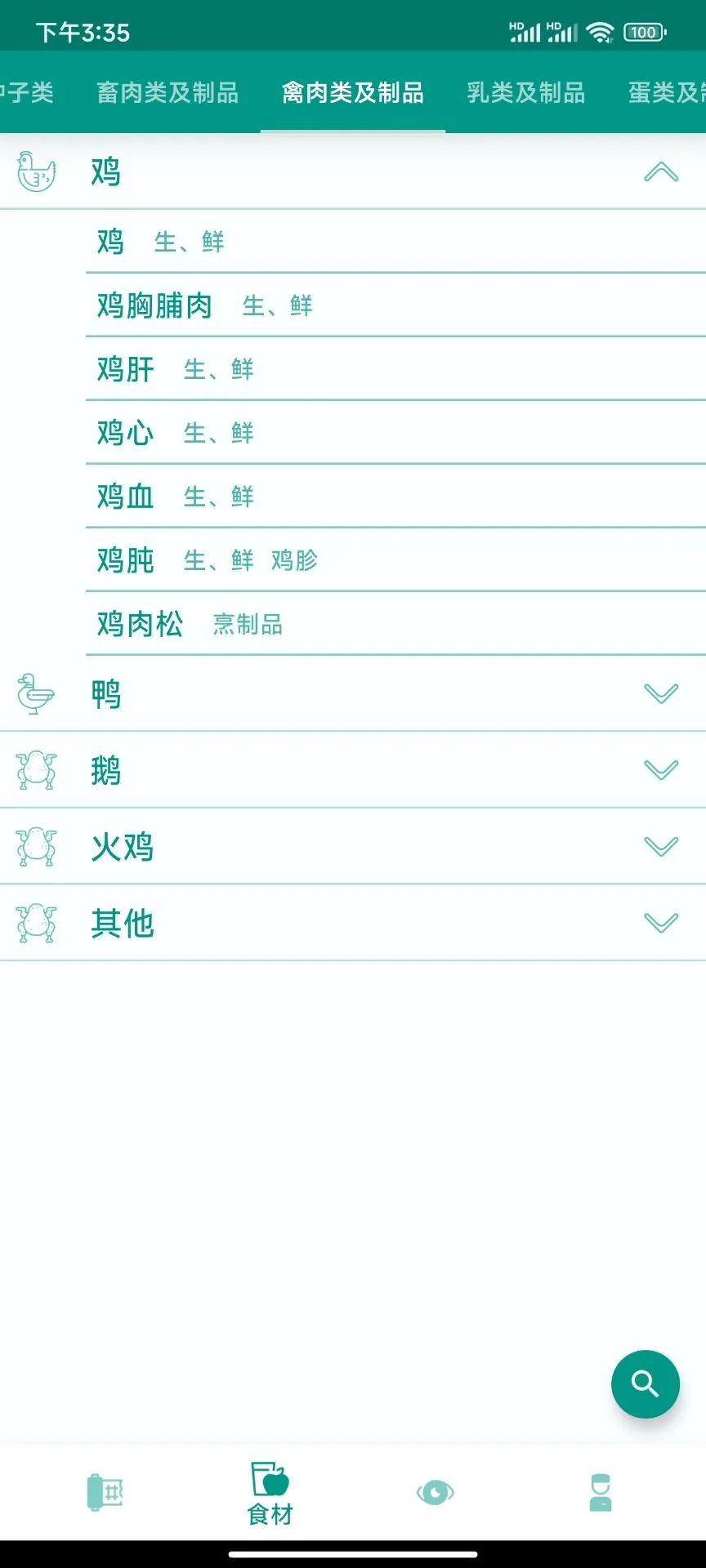The height and width of the screenshot is (1568, 706).
Task: Switch to 畜肉类及制品 tab
Action: coord(168,93)
